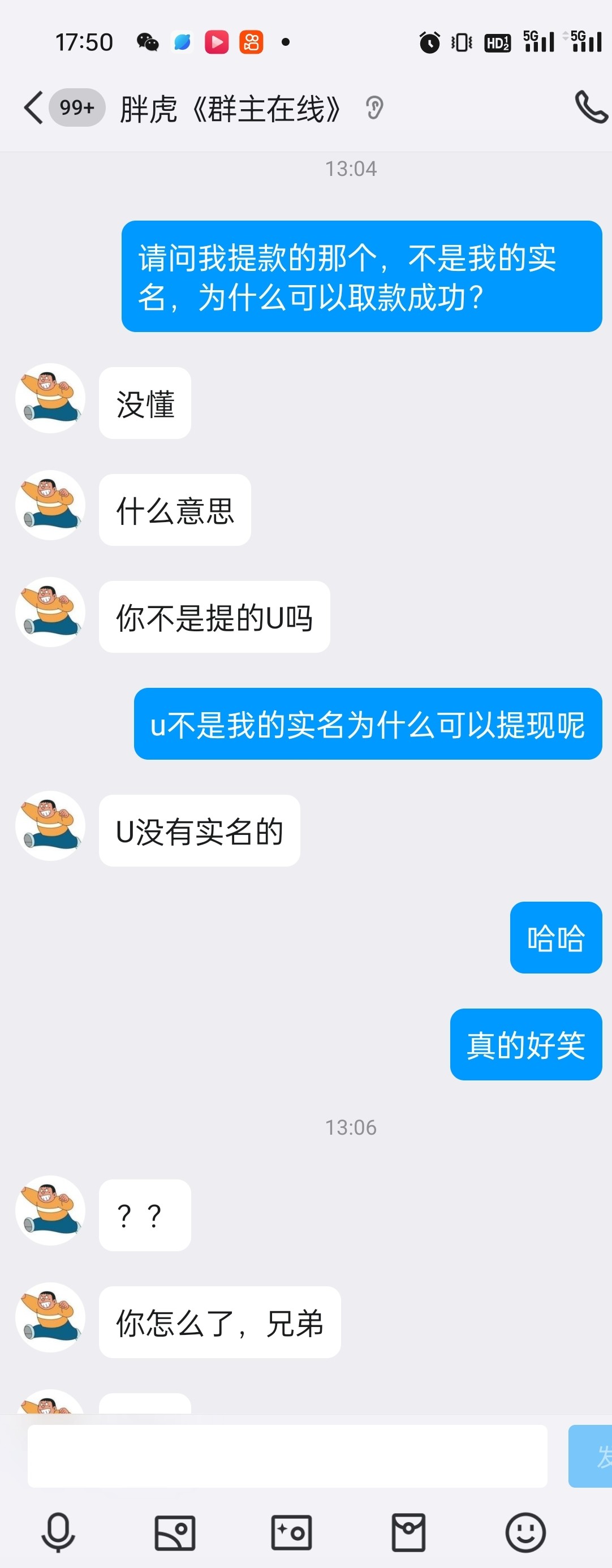Image resolution: width=612 pixels, height=1568 pixels.
Task: Start a call with the phone icon
Action: pyautogui.click(x=588, y=107)
